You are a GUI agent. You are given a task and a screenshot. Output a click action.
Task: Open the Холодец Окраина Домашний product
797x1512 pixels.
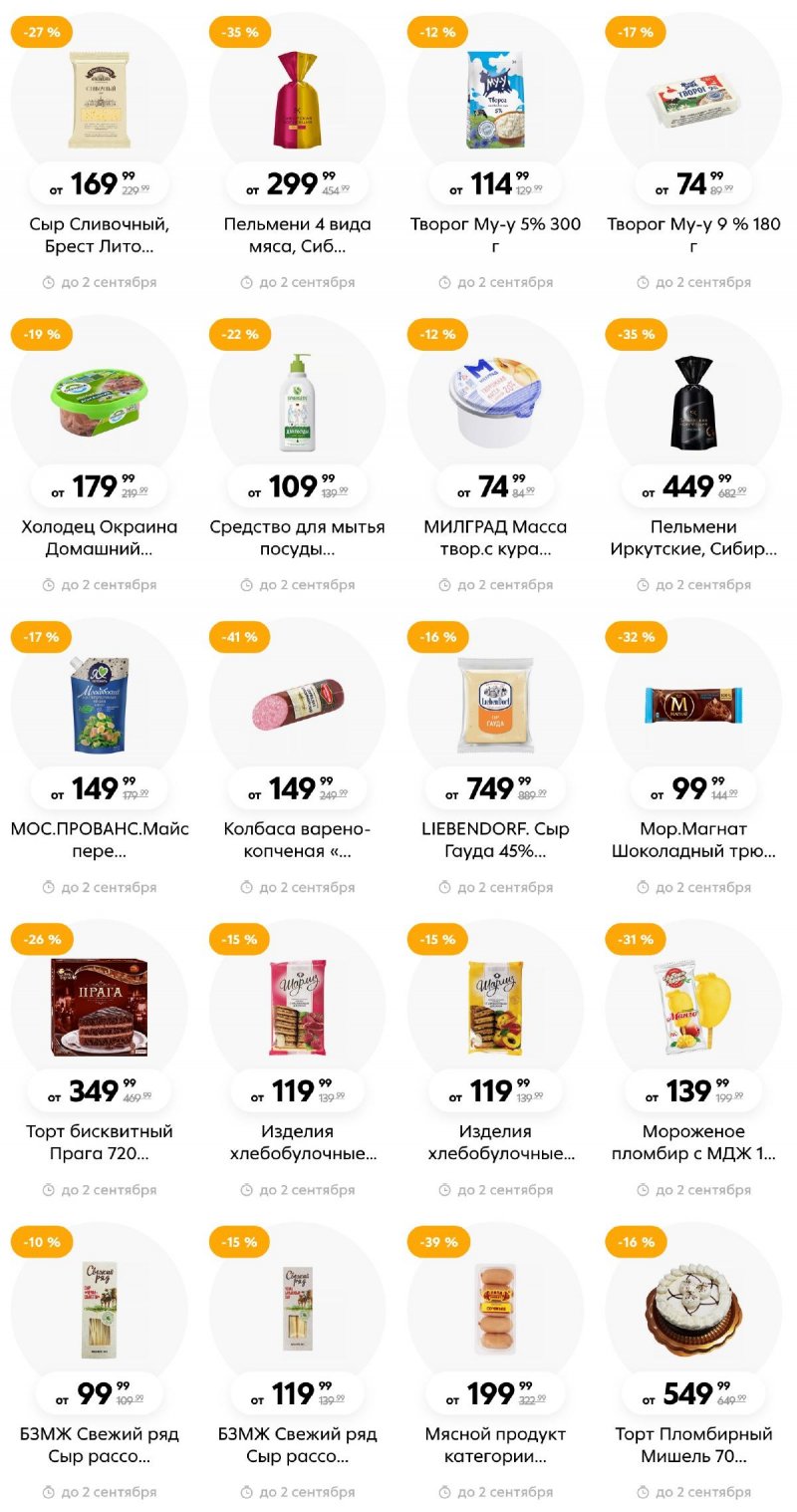(99, 403)
